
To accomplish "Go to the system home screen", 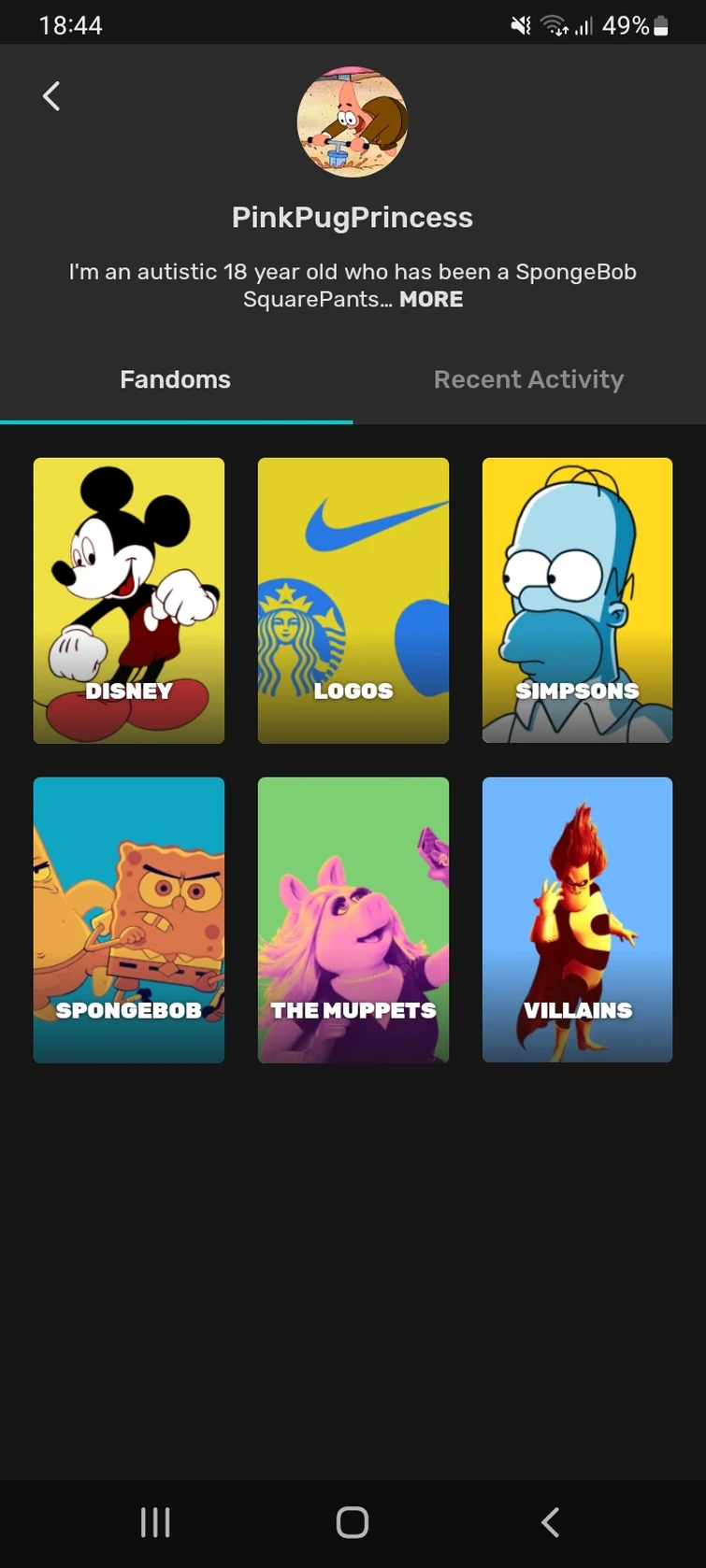I will pyautogui.click(x=353, y=1522).
